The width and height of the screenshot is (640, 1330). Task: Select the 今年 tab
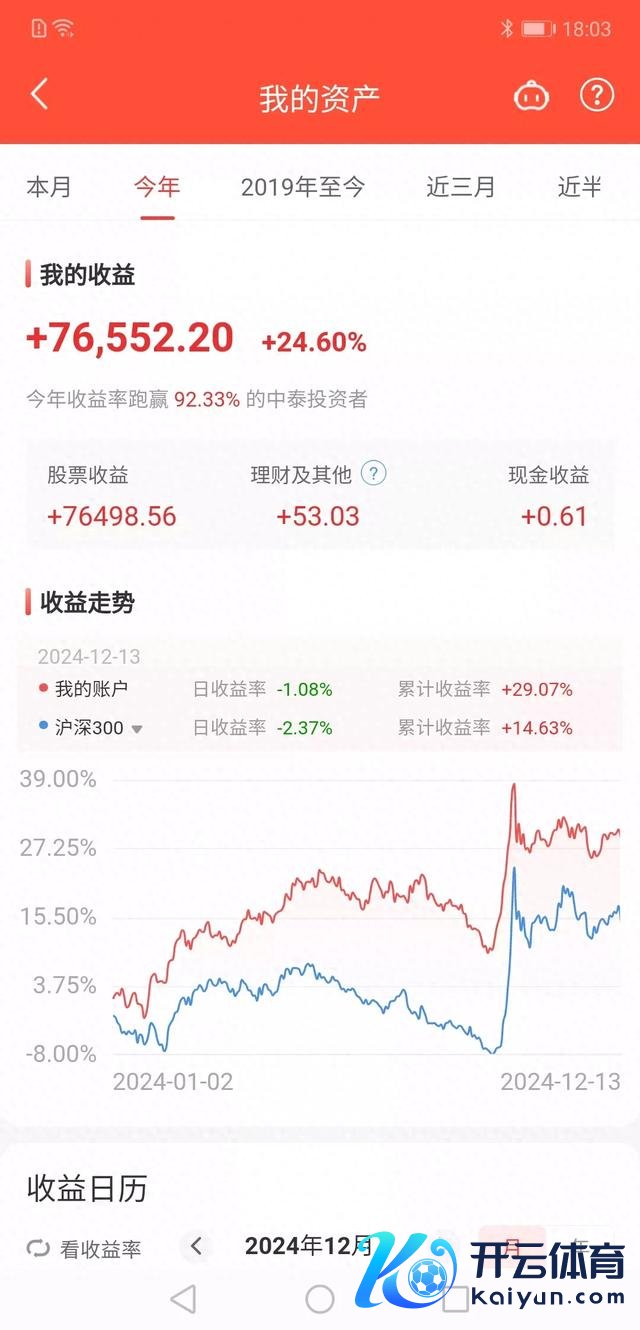coord(157,187)
